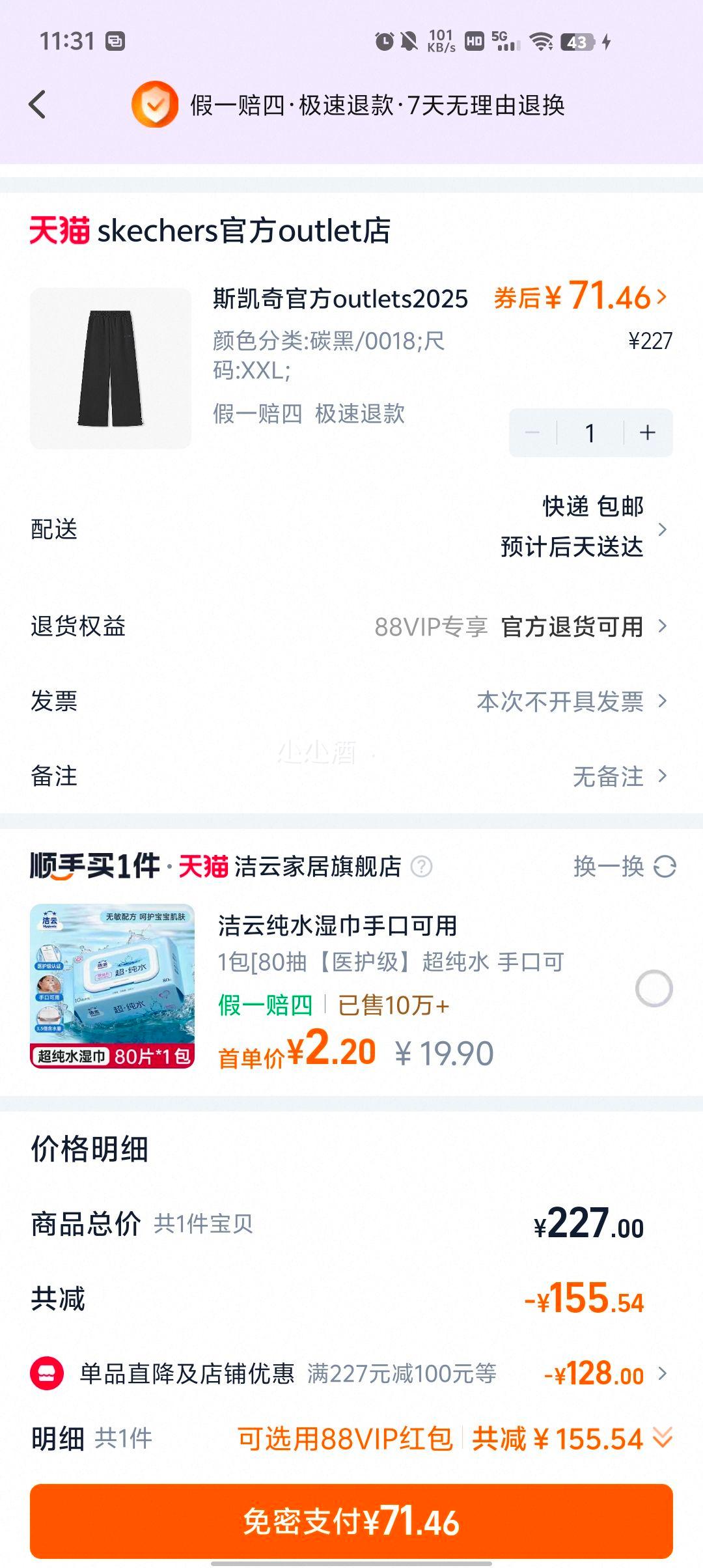Open the help icon beside 洁云家居旗舰店
The image size is (703, 1568).
click(x=421, y=867)
